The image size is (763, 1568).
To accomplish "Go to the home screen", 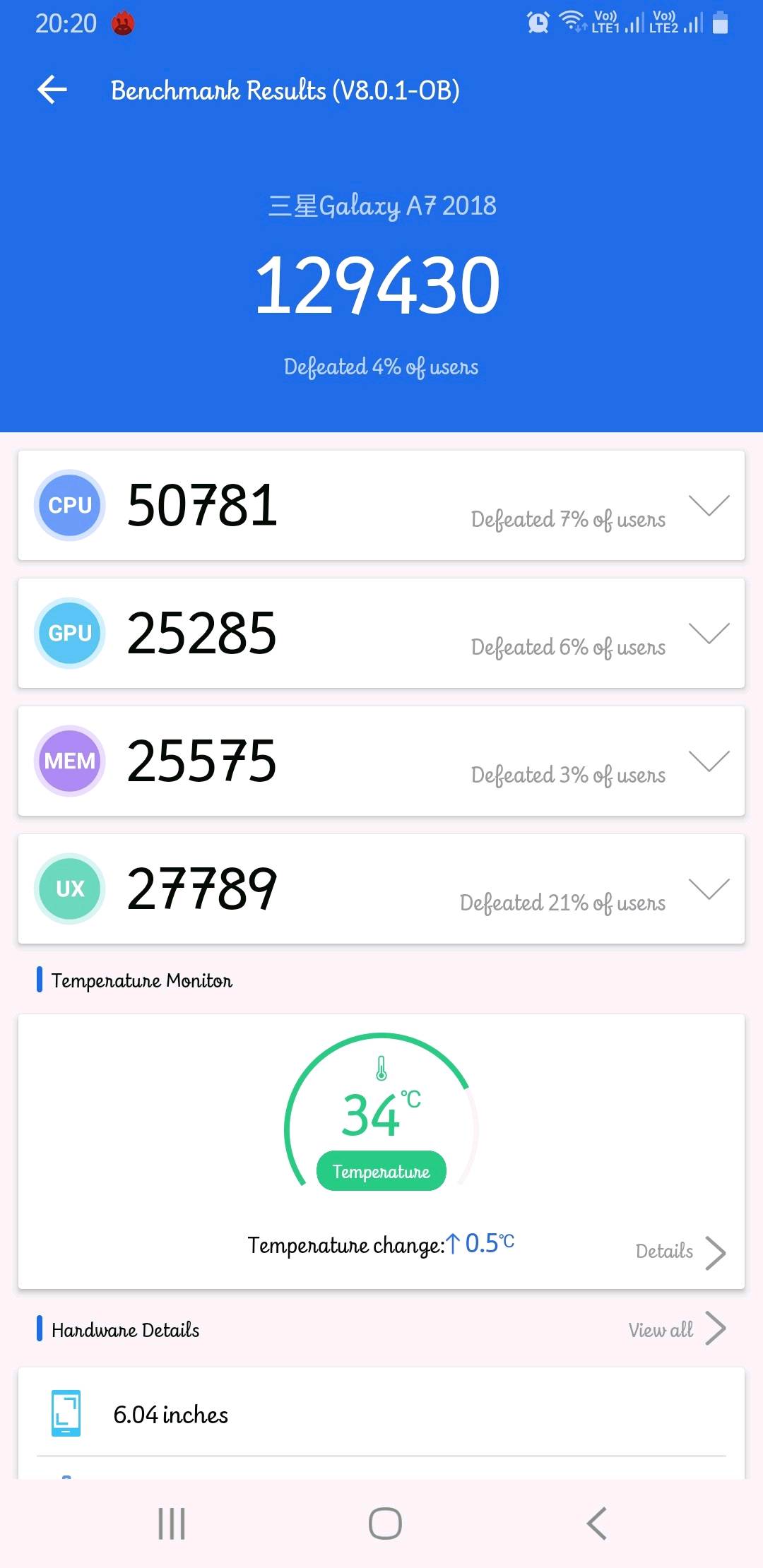I will pos(385,1524).
